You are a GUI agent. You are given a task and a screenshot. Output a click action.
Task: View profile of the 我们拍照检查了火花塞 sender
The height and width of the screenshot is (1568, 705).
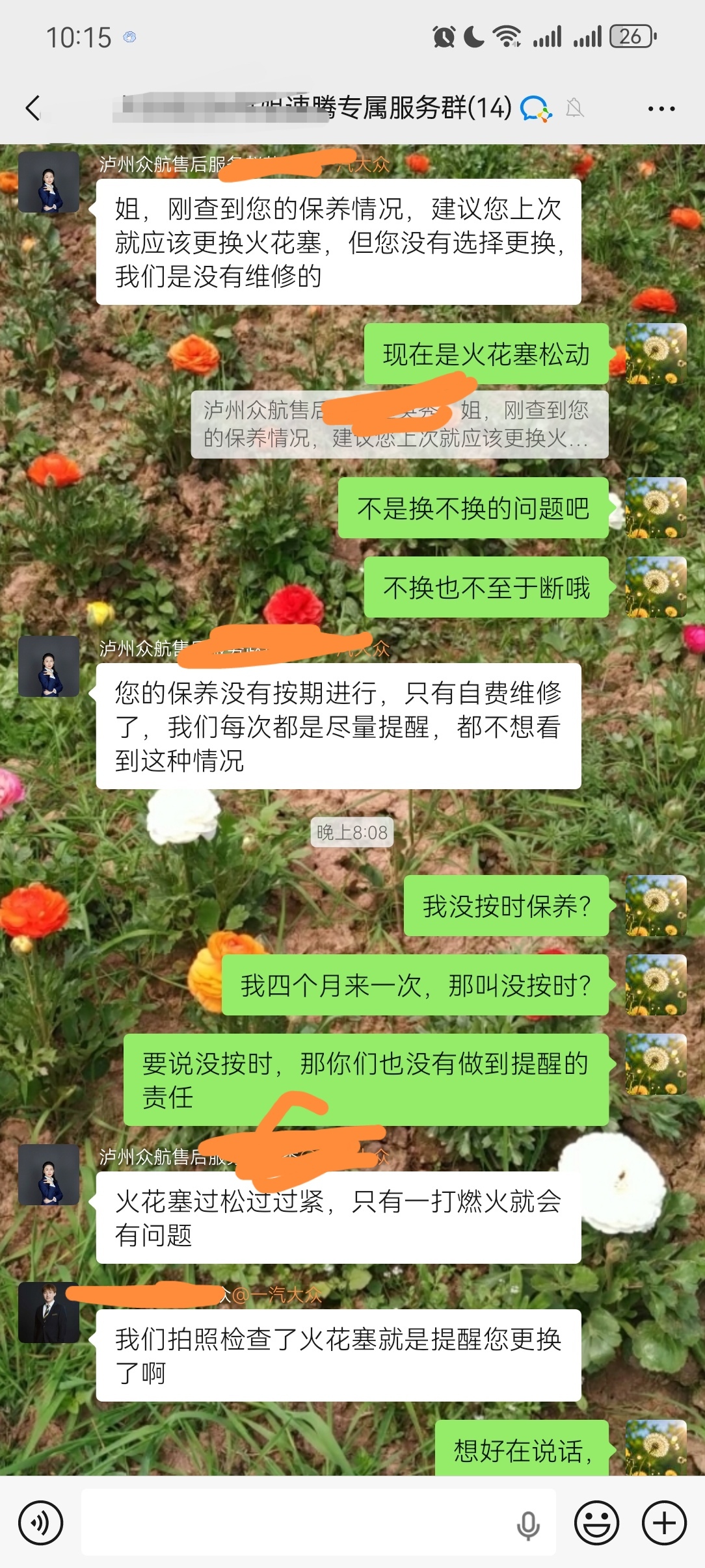[49, 1313]
